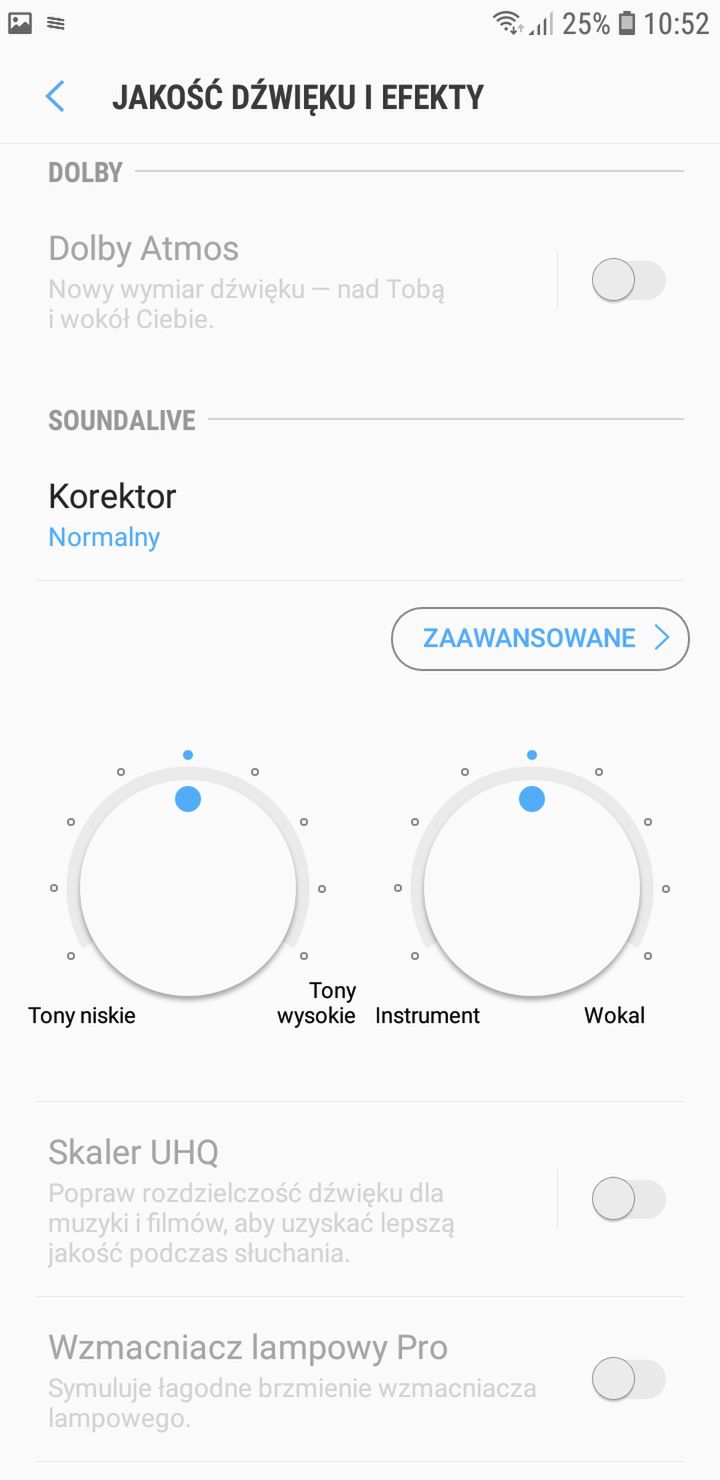This screenshot has height=1480, width=720.
Task: Go back with the top-left arrow
Action: point(55,97)
